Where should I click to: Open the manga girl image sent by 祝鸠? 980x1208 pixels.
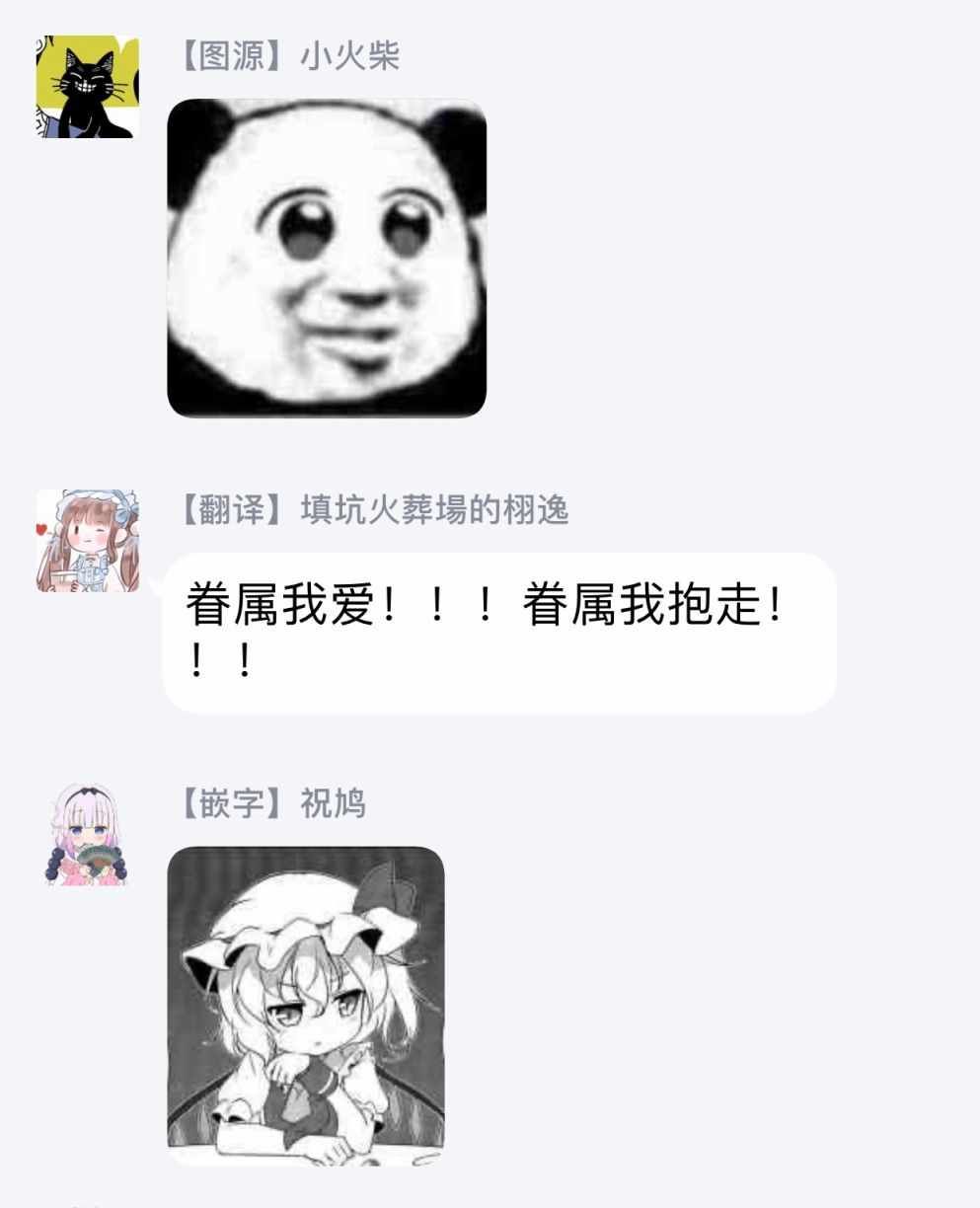pyautogui.click(x=306, y=1006)
